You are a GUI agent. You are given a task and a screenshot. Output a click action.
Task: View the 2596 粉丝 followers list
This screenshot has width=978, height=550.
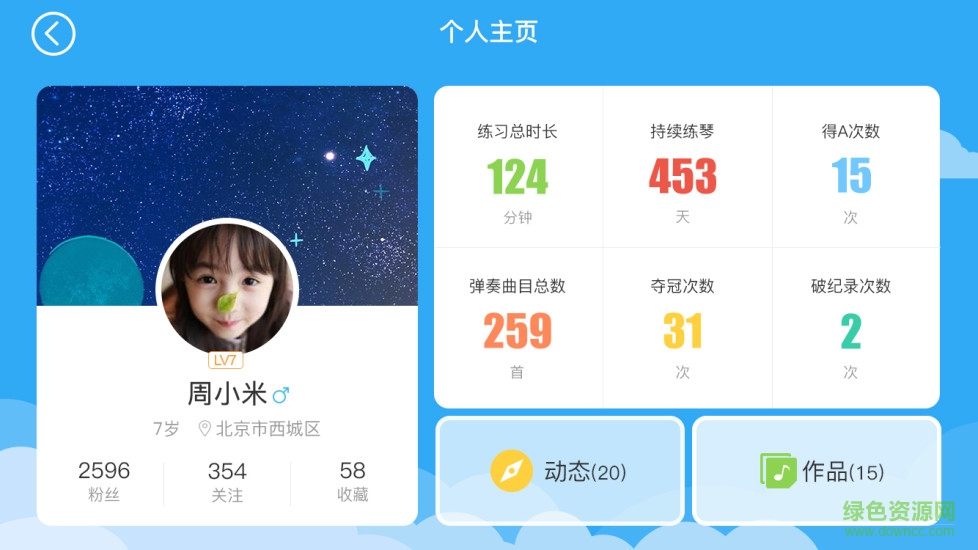(104, 481)
